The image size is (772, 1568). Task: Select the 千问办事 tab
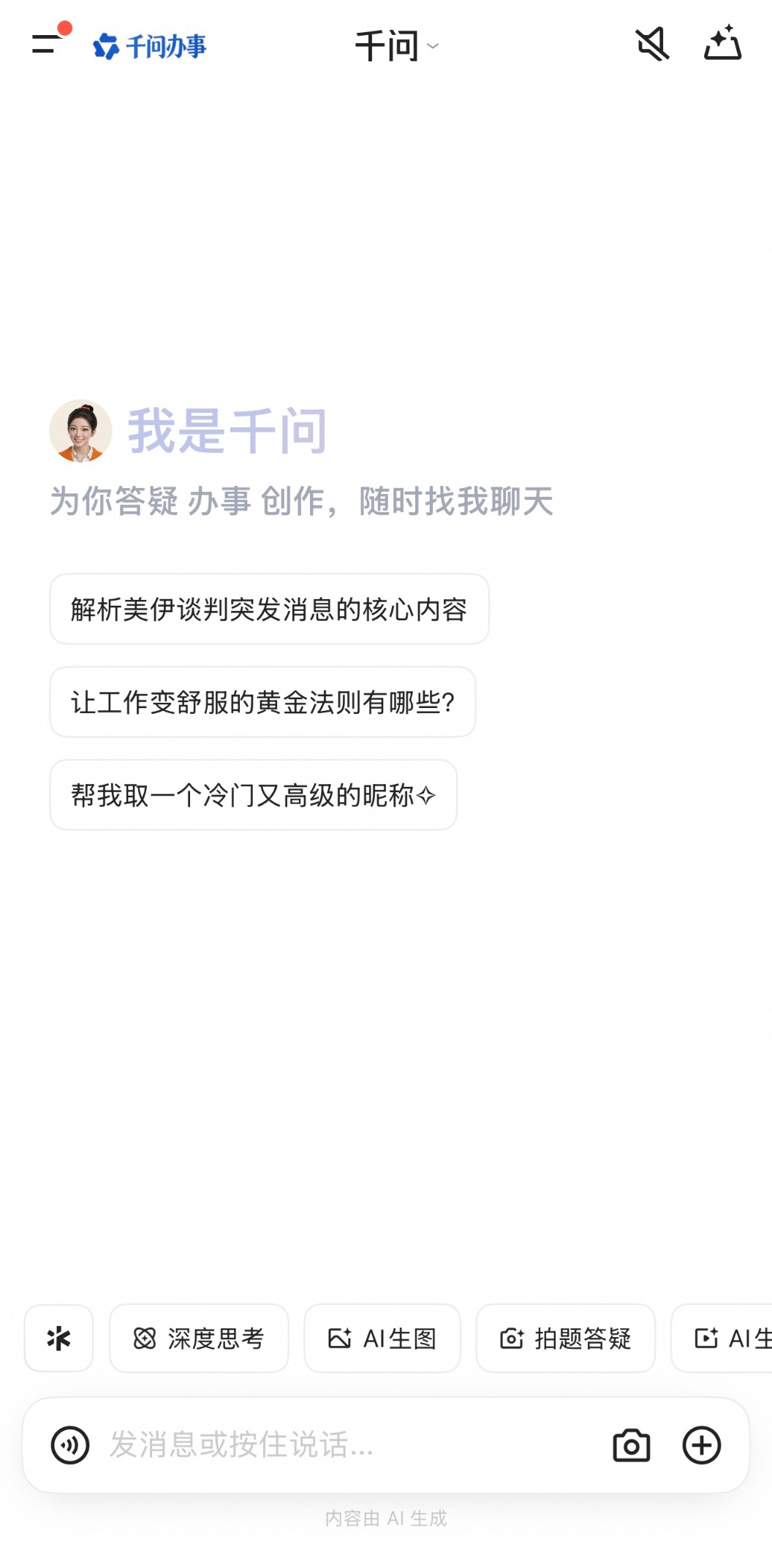pyautogui.click(x=148, y=45)
